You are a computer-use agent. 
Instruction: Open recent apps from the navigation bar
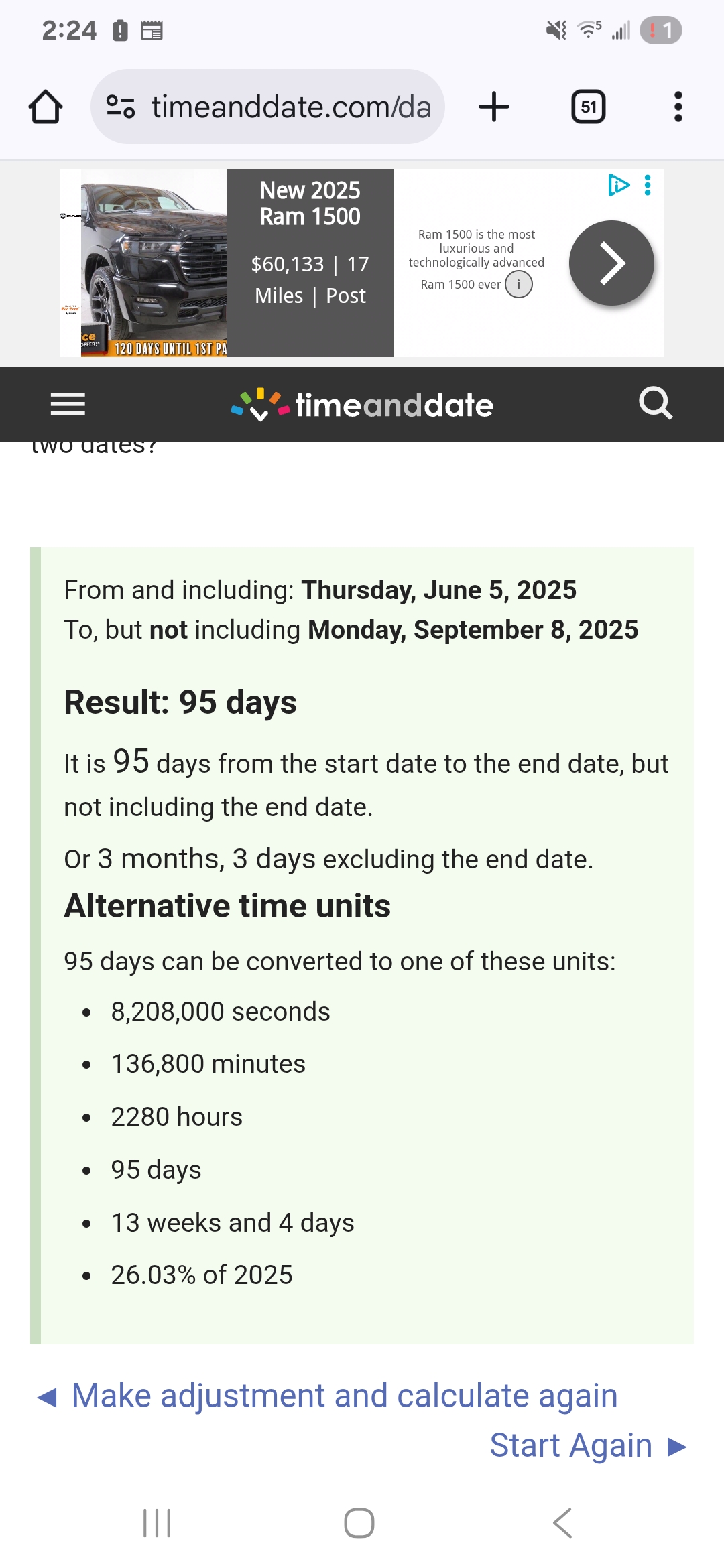pos(158,1523)
